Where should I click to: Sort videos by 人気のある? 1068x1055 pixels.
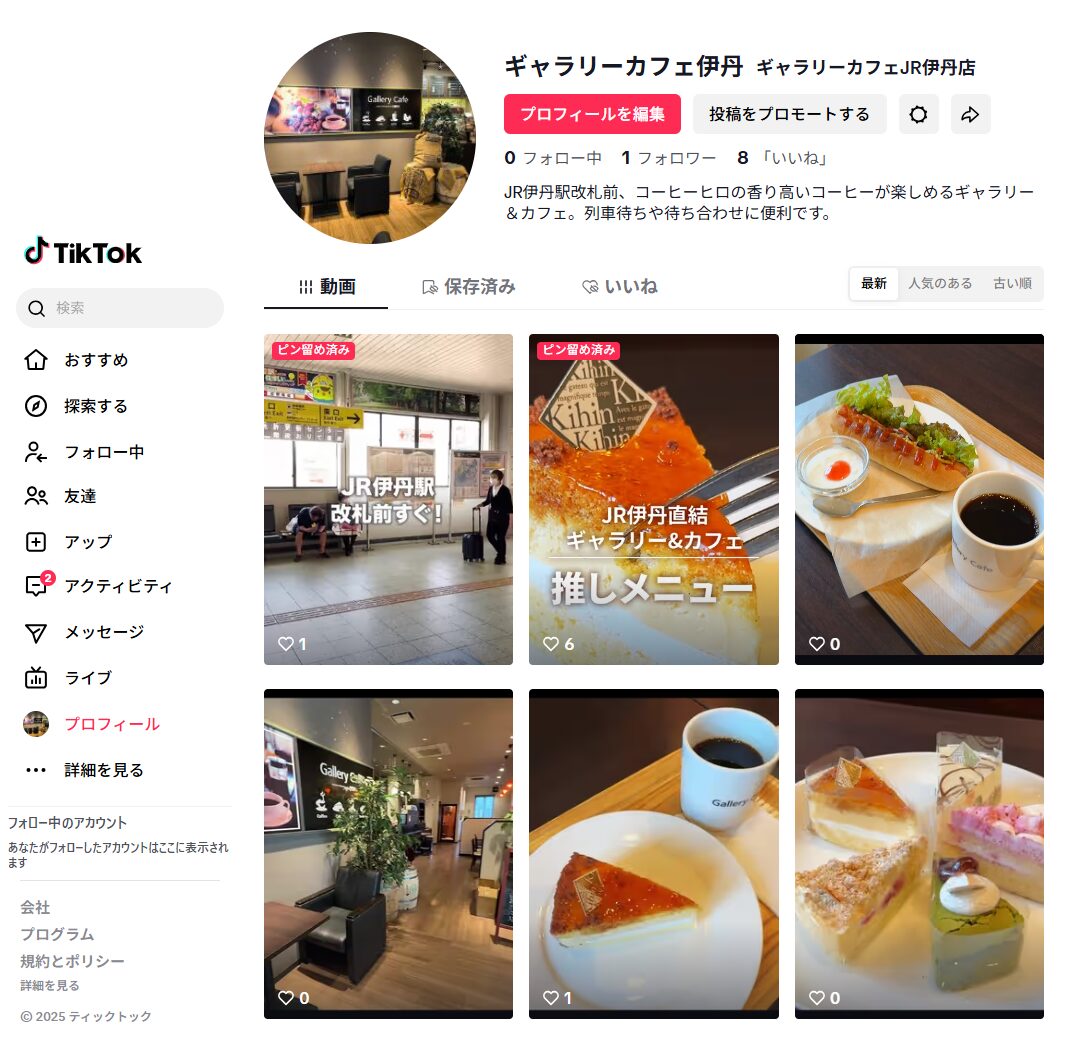pos(939,284)
